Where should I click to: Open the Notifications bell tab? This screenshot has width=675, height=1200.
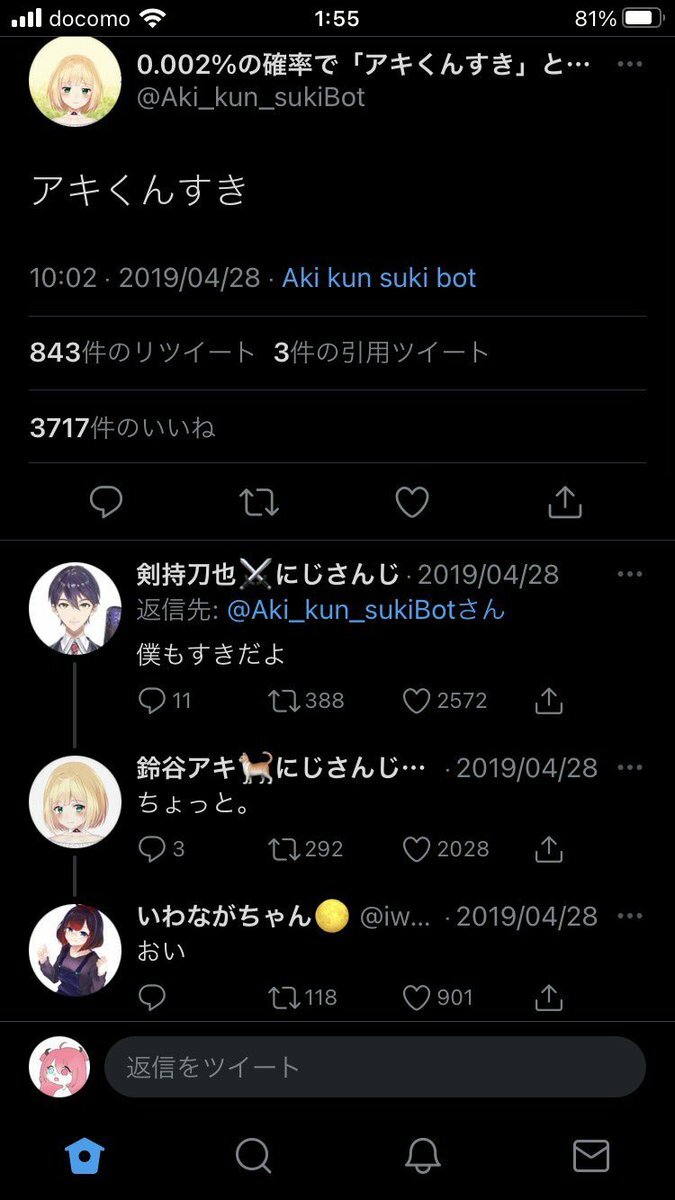(422, 1156)
